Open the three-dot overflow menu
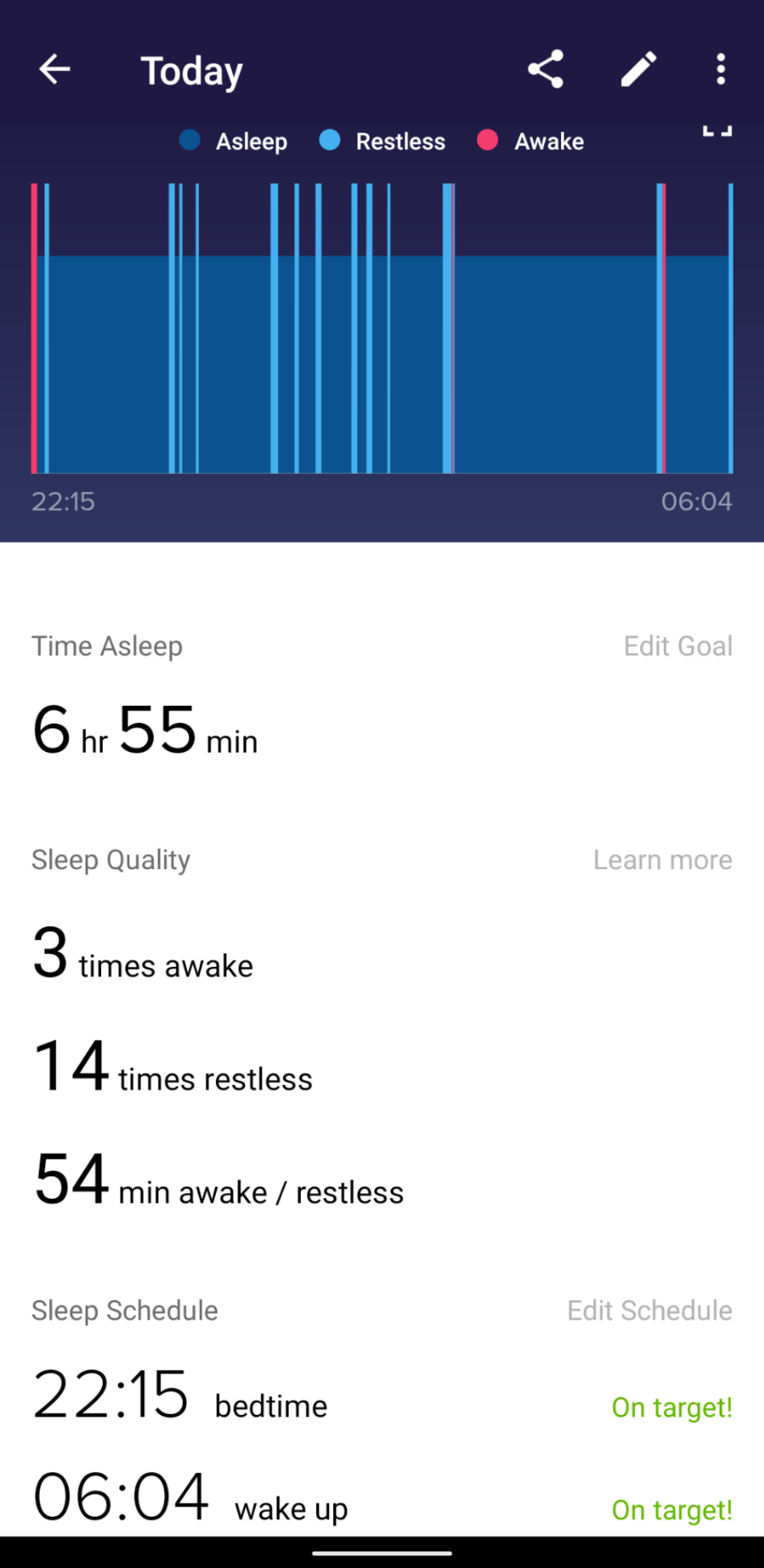Image resolution: width=764 pixels, height=1568 pixels. click(720, 70)
